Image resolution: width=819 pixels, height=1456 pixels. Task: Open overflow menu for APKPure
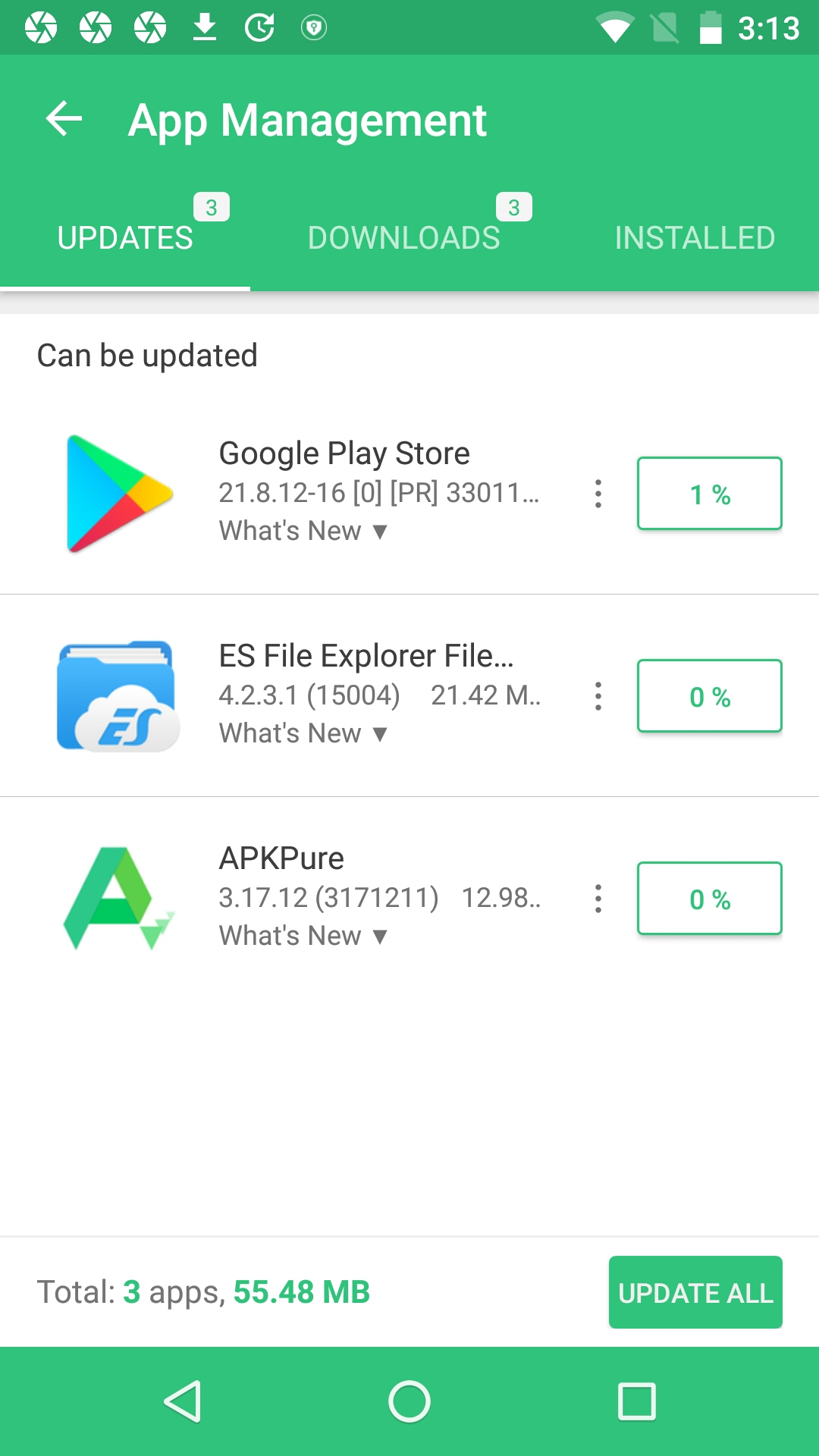(x=598, y=899)
